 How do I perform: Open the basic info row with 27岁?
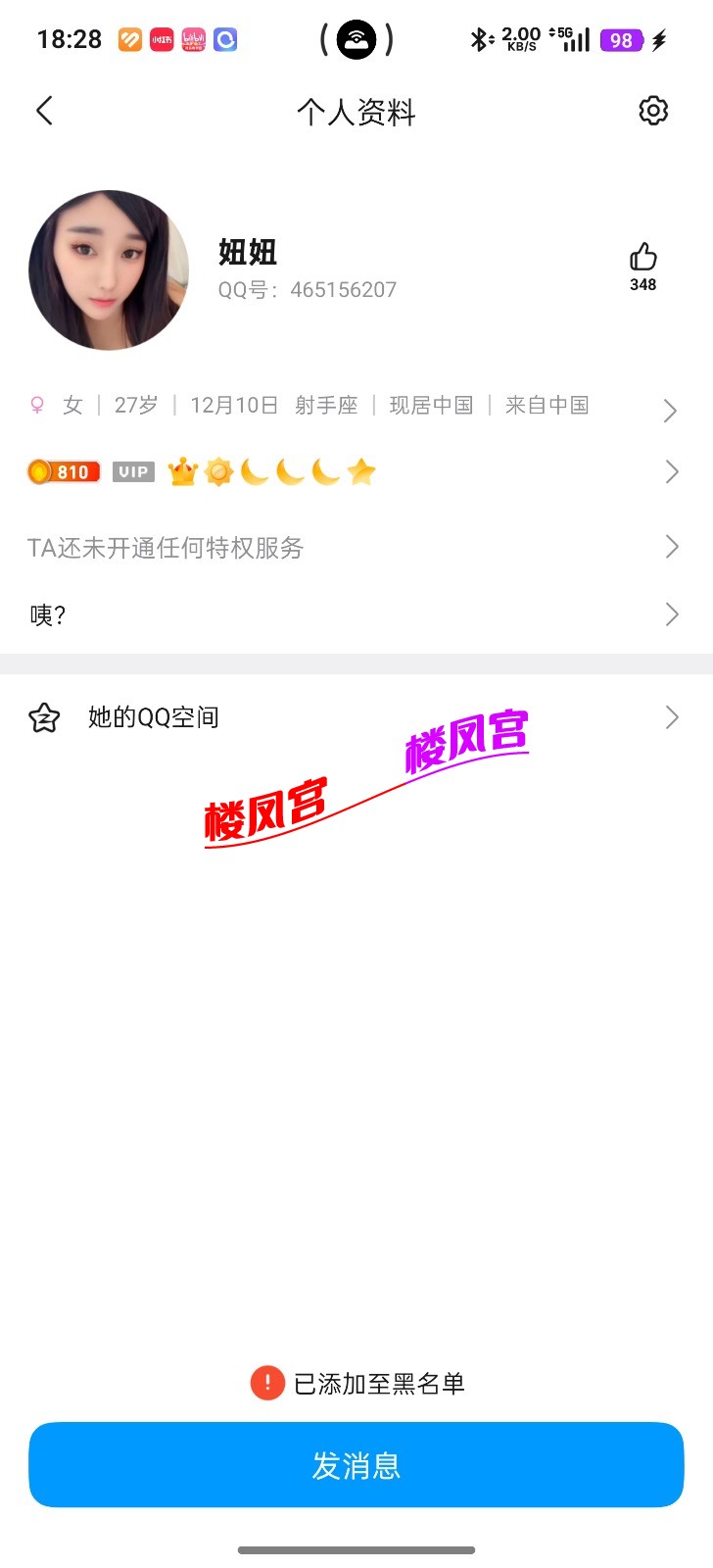(353, 407)
